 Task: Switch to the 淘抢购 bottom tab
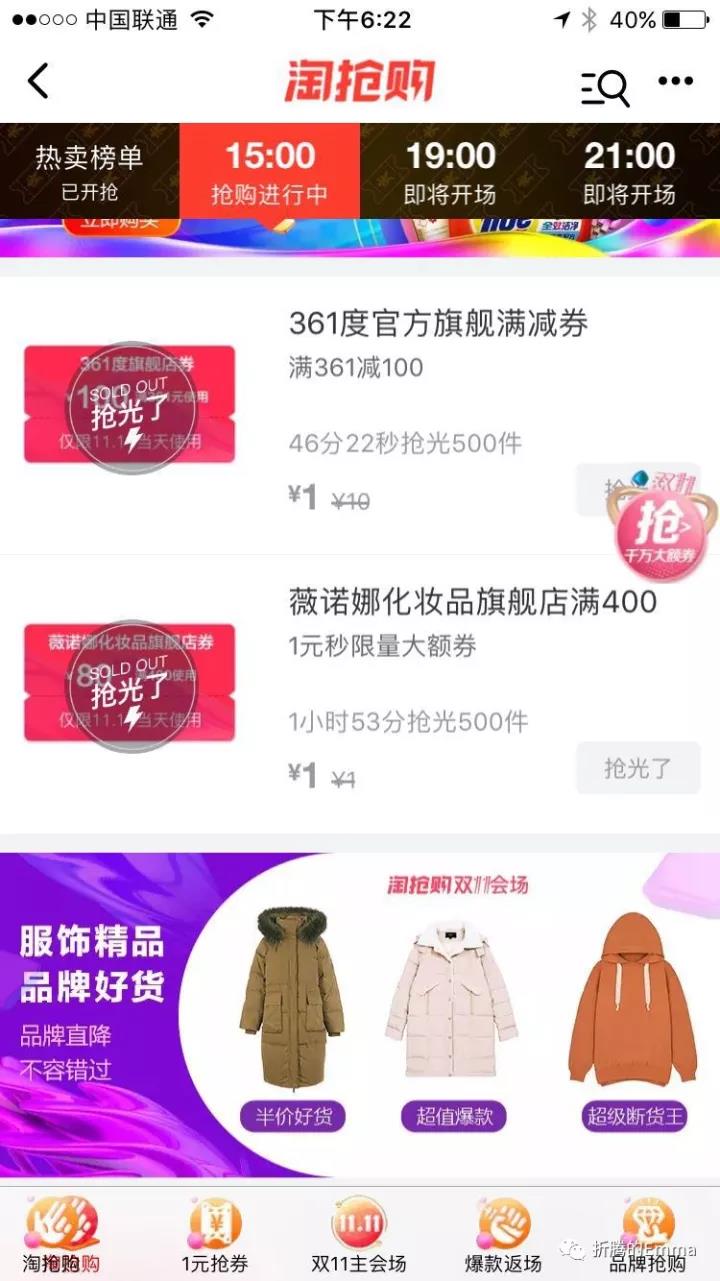(x=62, y=1236)
